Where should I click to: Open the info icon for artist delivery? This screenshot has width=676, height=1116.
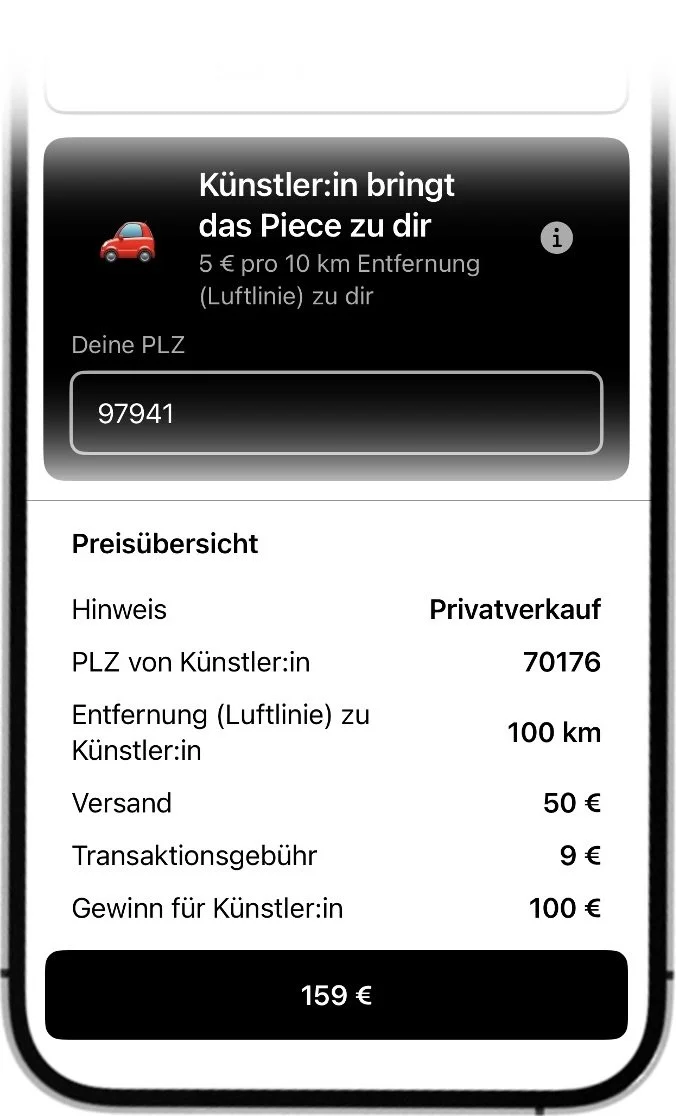[x=557, y=238]
